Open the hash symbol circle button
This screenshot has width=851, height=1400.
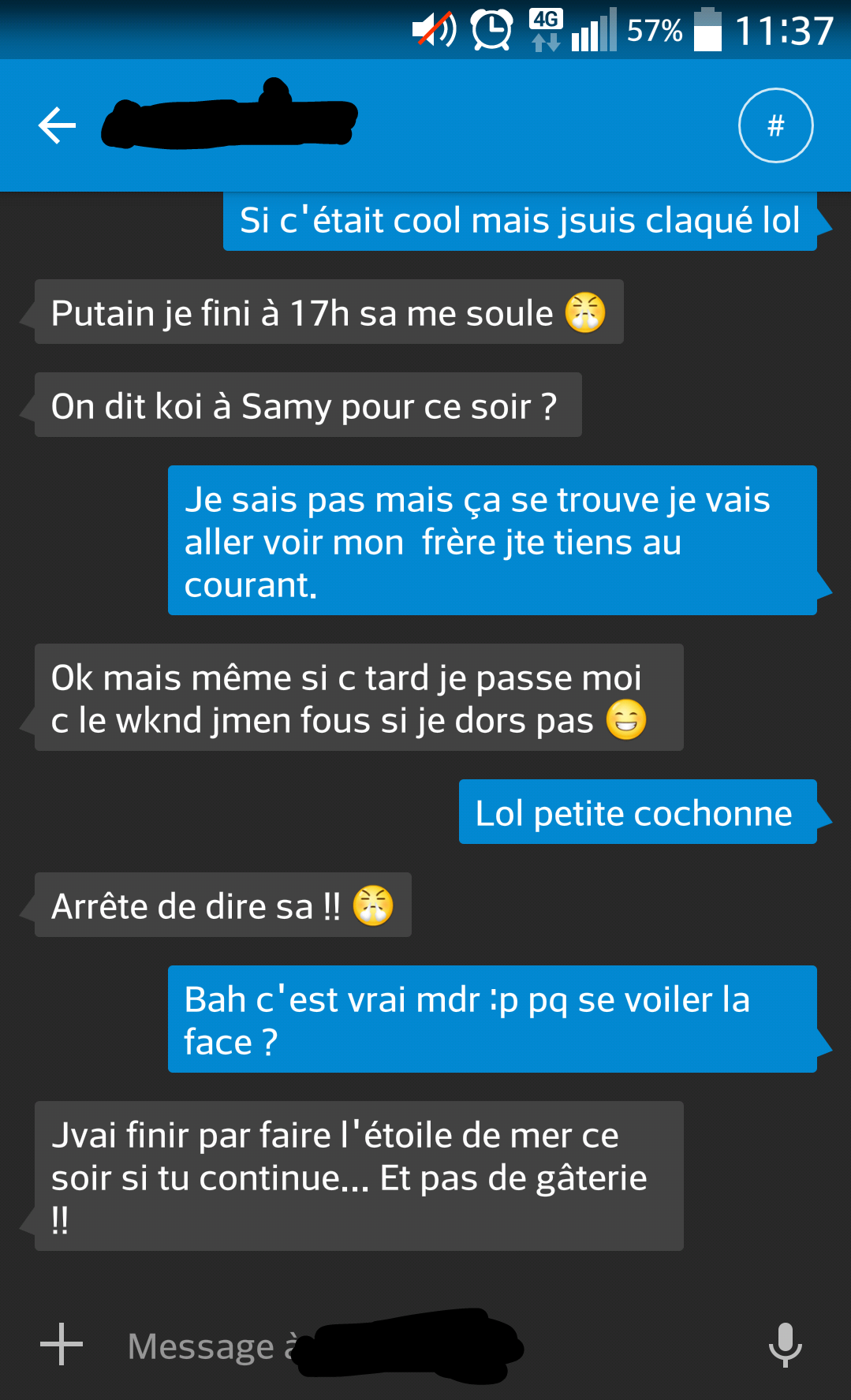click(x=775, y=125)
